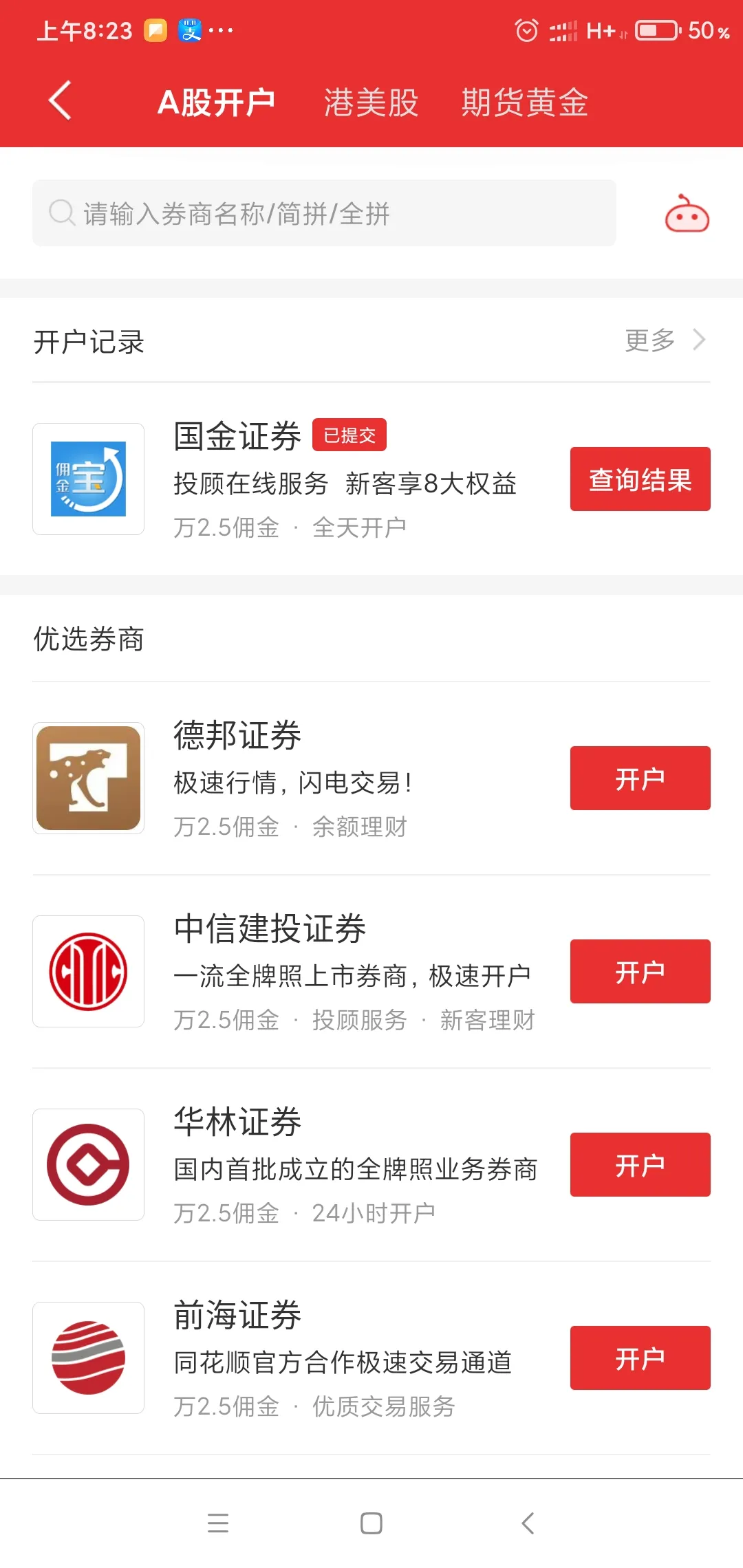Tap the broker name search field
The width and height of the screenshot is (743, 1568).
click(x=324, y=213)
